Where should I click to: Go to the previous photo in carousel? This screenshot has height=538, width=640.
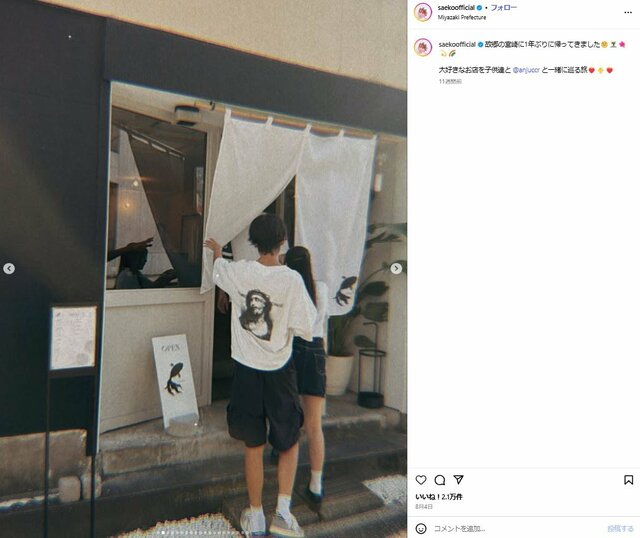[x=9, y=268]
